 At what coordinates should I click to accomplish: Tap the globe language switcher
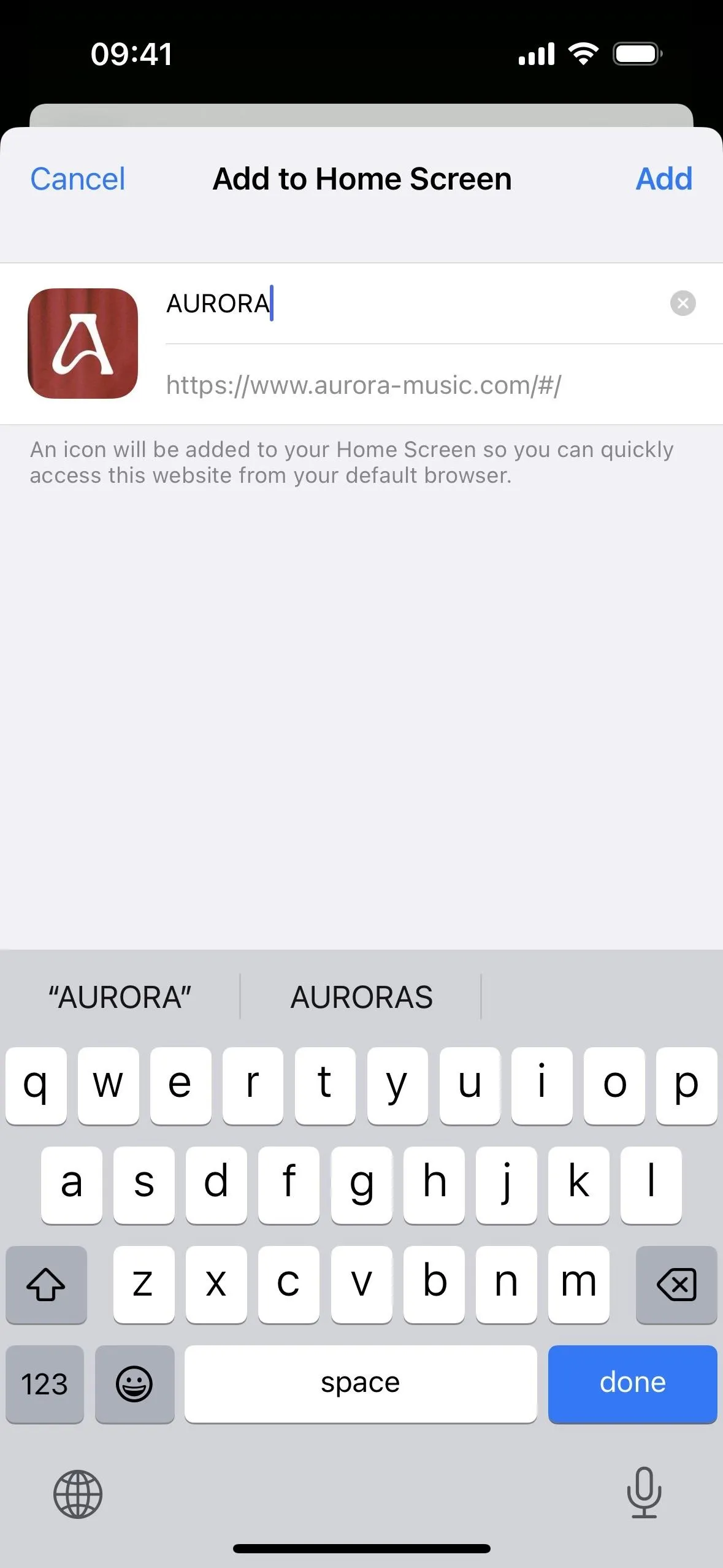(x=78, y=1494)
